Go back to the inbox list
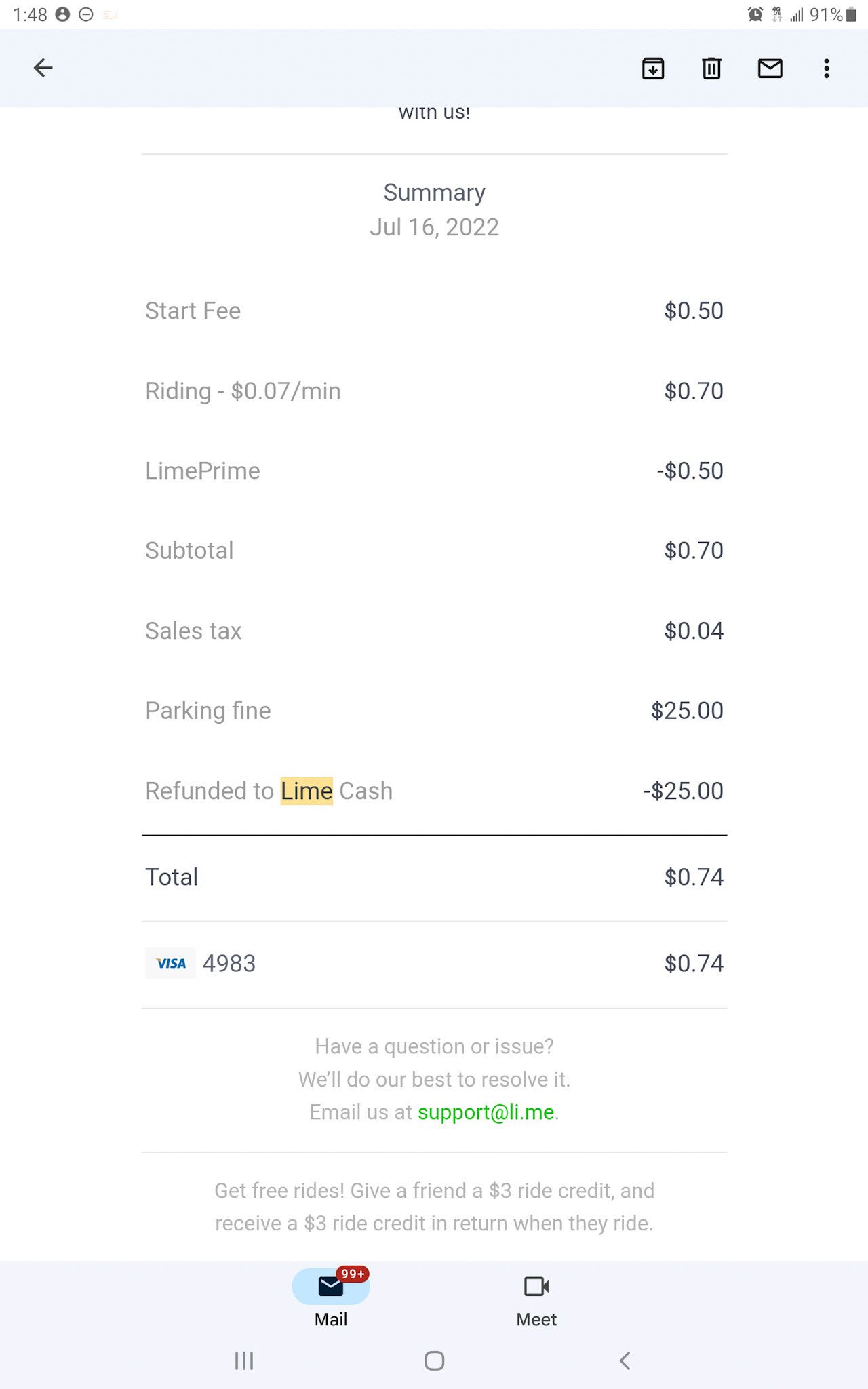This screenshot has width=868, height=1389. (x=43, y=68)
